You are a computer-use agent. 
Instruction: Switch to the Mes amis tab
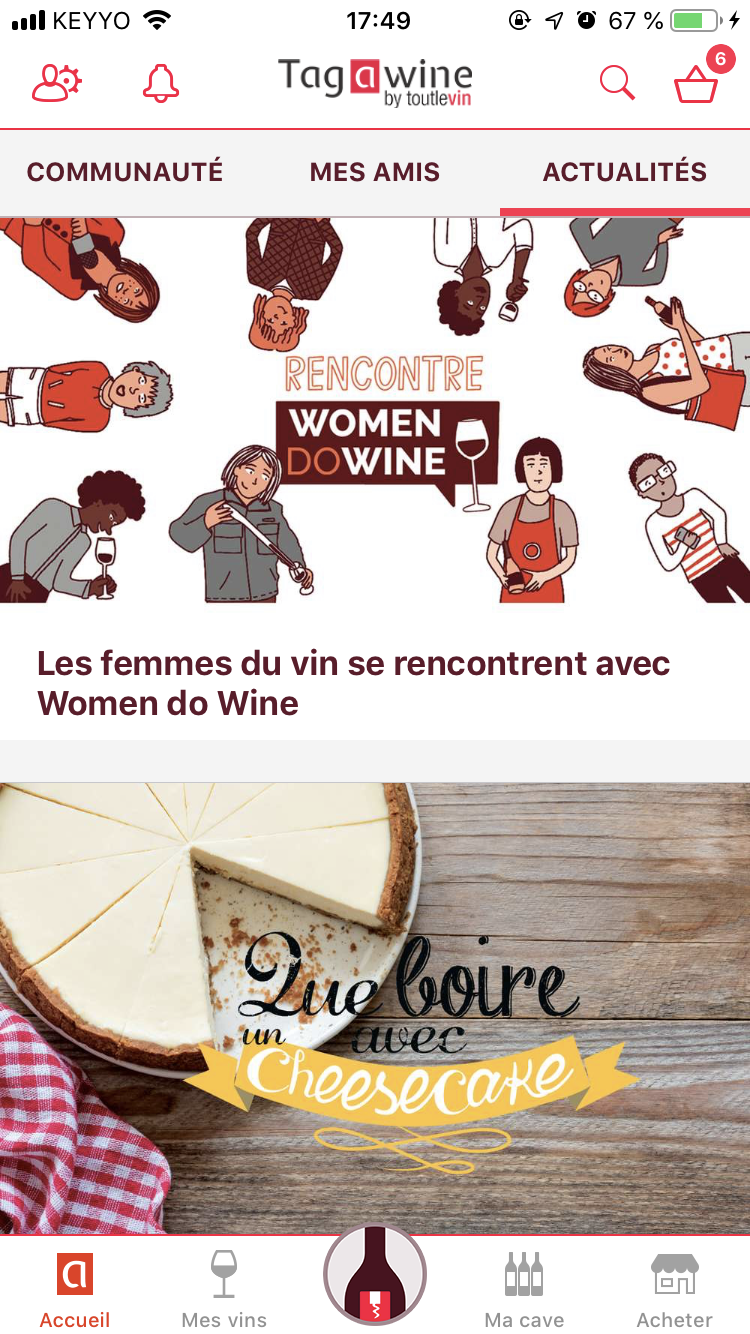(375, 172)
